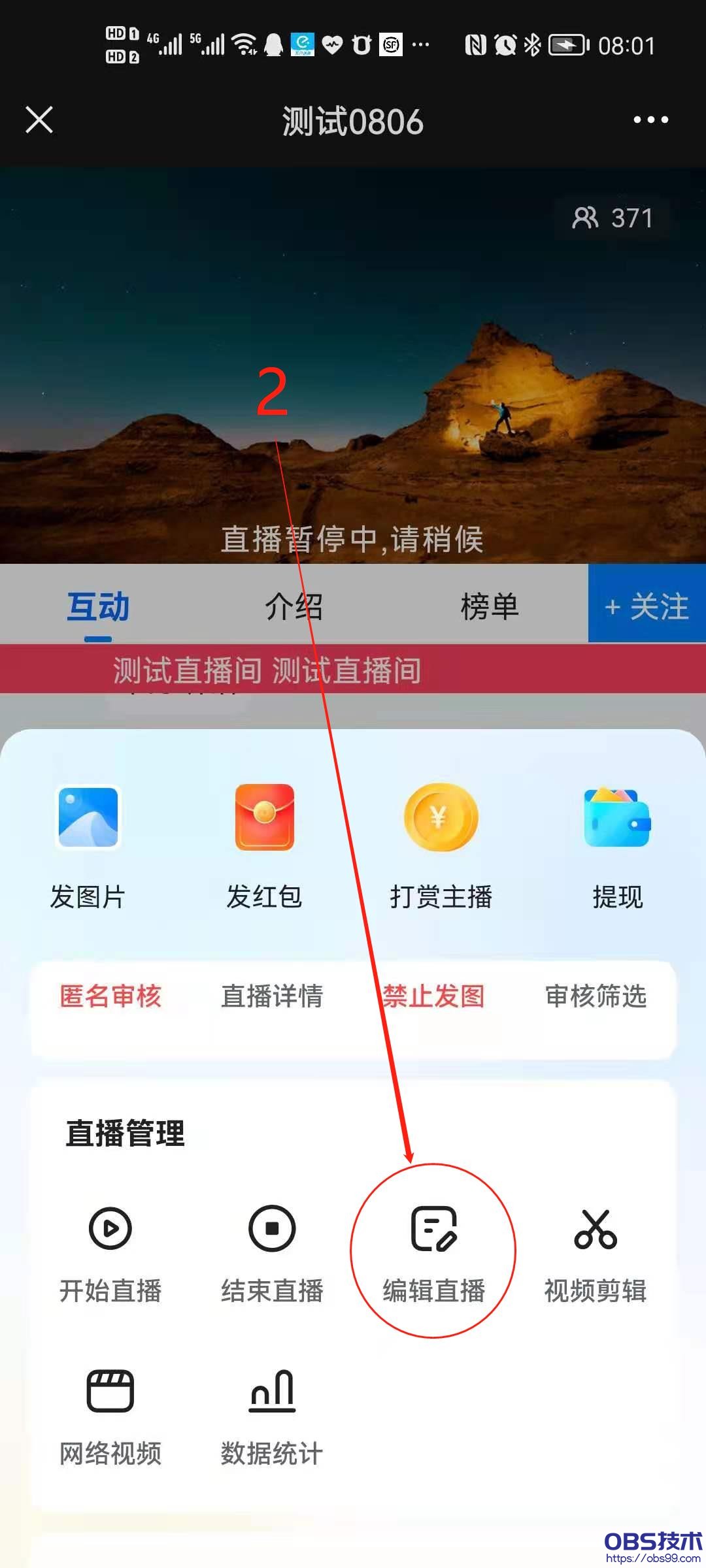Viewport: 706px width, 1568px height.
Task: Toggle 匿名审核 option
Action: point(110,996)
